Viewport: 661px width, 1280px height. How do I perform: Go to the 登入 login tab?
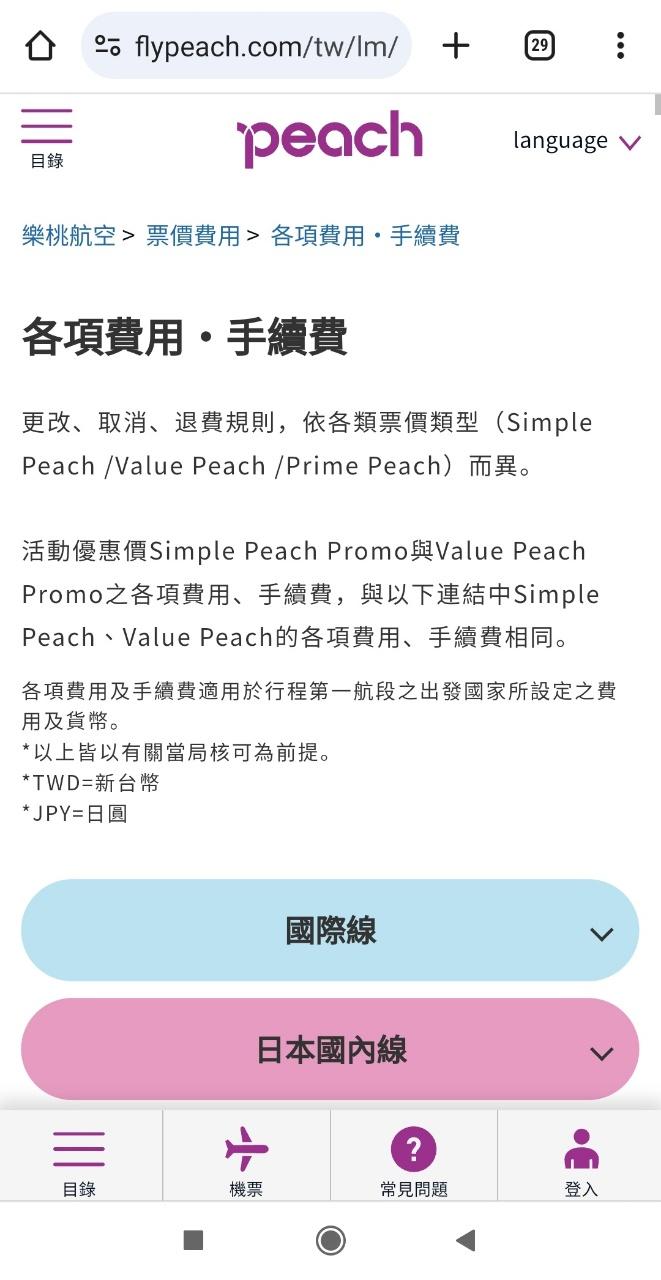point(580,1160)
